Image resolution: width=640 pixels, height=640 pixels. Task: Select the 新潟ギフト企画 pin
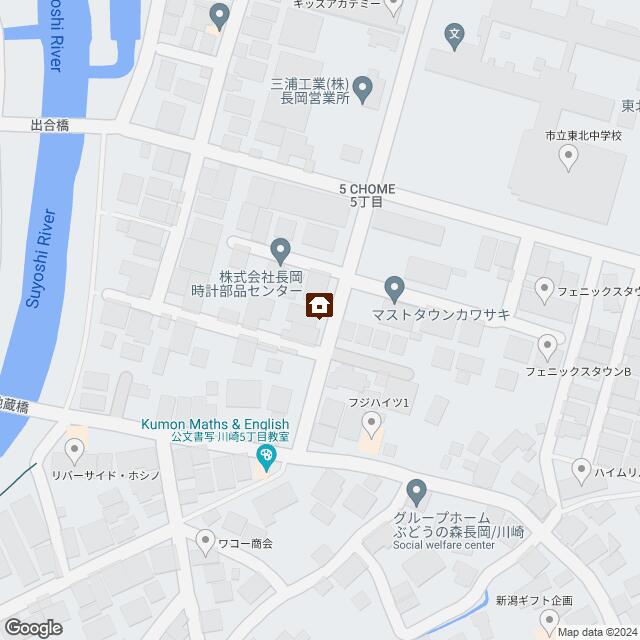(x=549, y=622)
